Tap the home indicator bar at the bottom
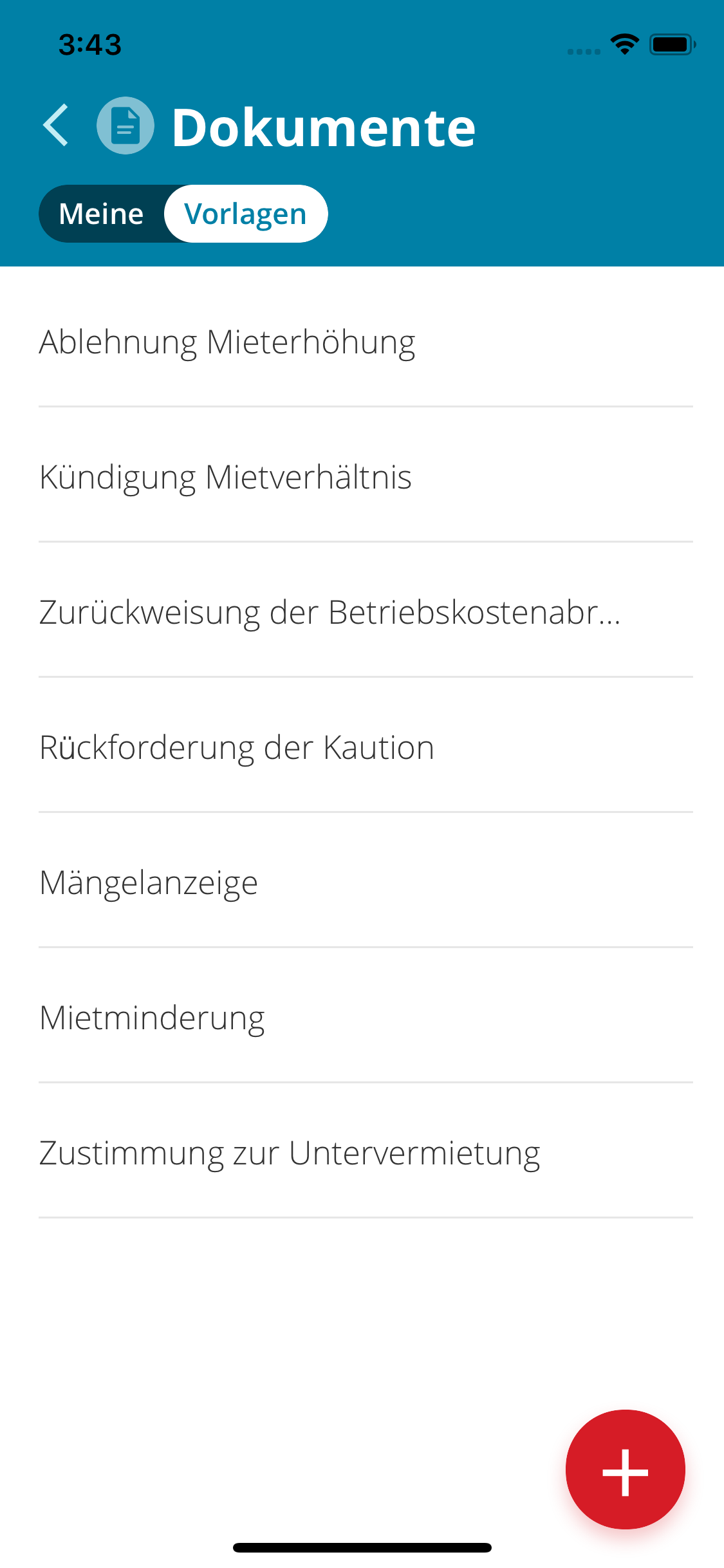This screenshot has width=724, height=1568. pos(362,1547)
